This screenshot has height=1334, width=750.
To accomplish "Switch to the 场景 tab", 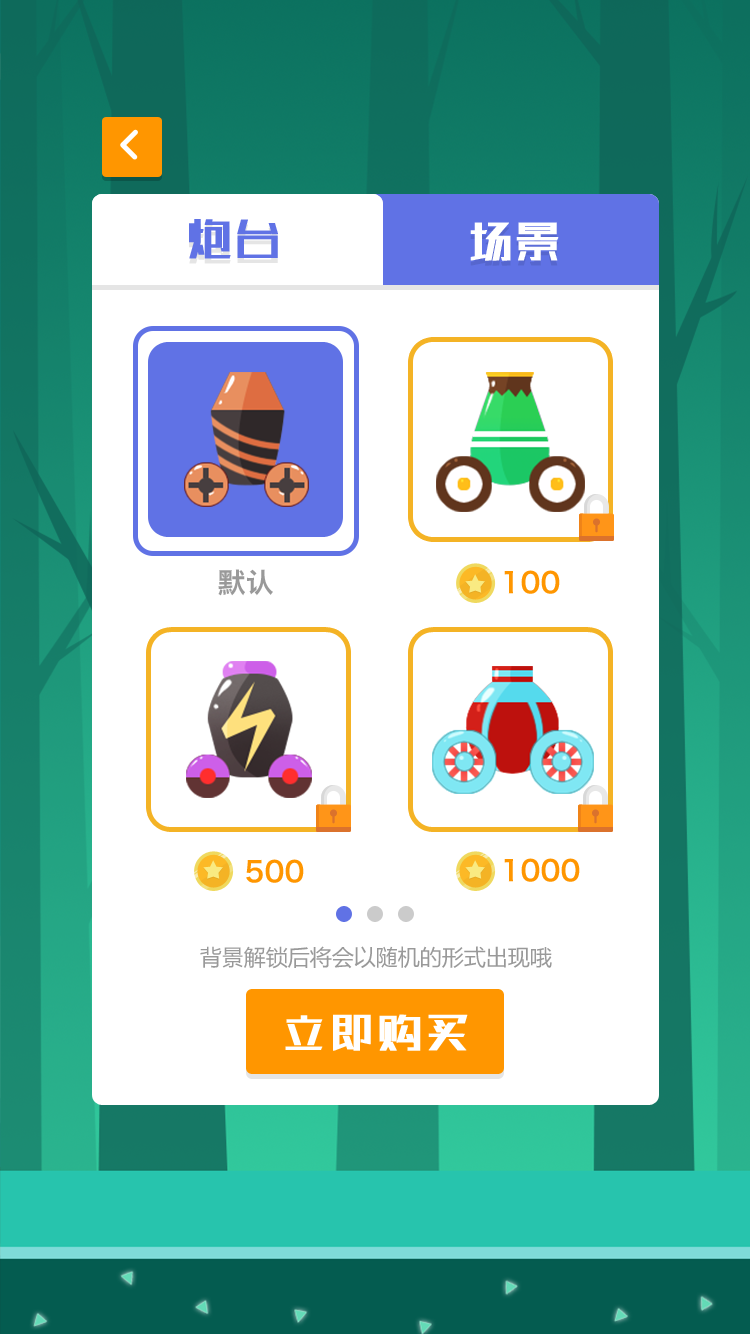I will tap(520, 240).
